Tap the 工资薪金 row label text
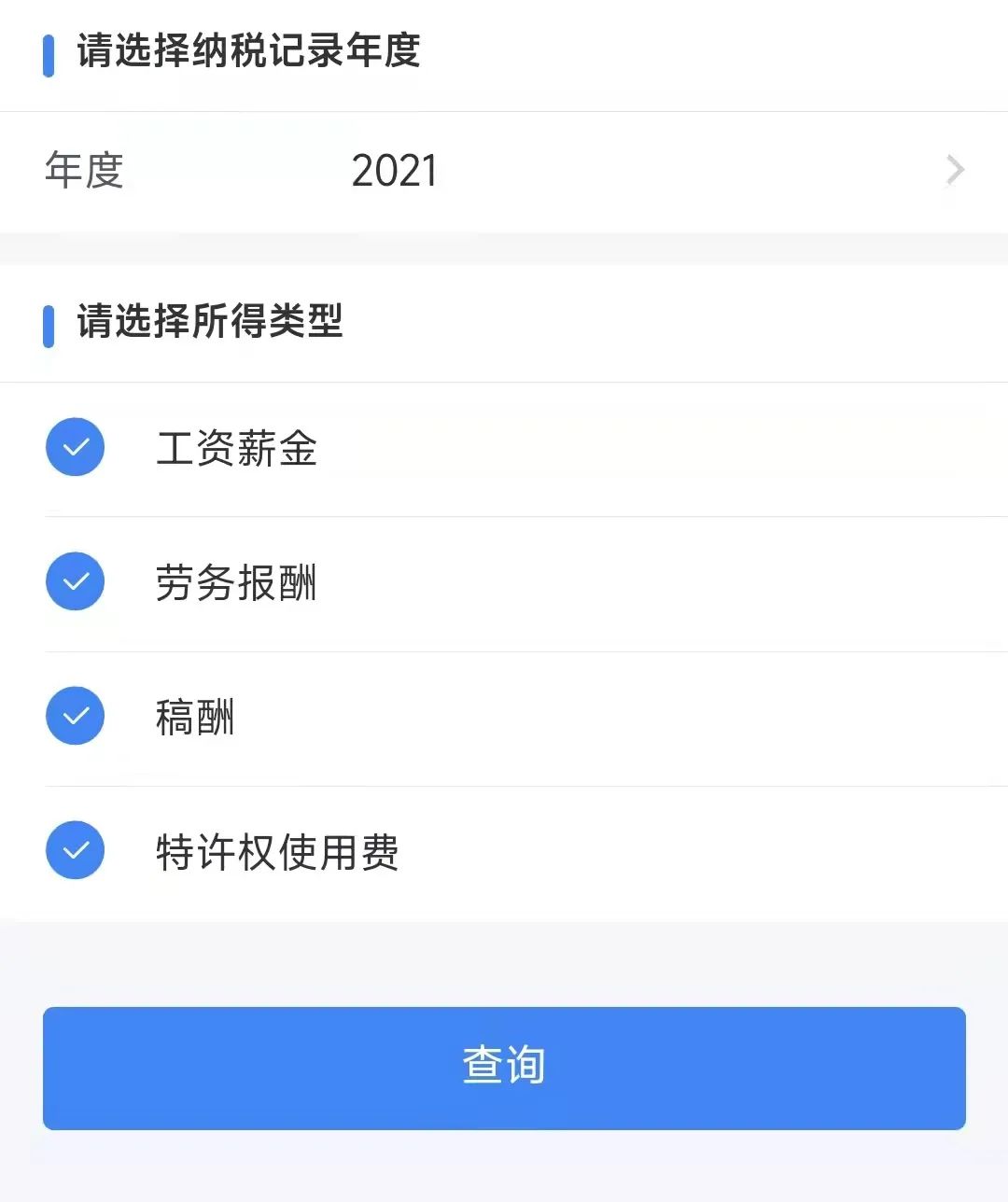This screenshot has width=1008, height=1202. [236, 450]
